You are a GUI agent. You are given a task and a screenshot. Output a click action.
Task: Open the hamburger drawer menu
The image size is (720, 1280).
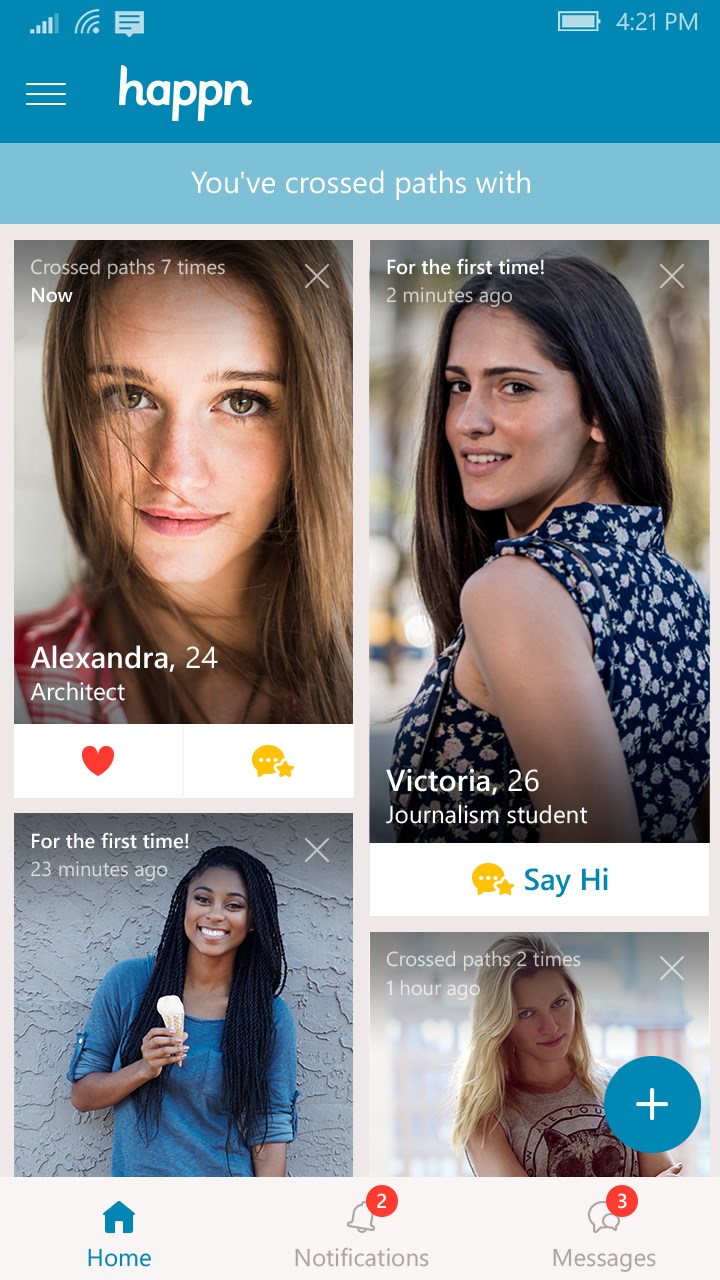coord(46,94)
